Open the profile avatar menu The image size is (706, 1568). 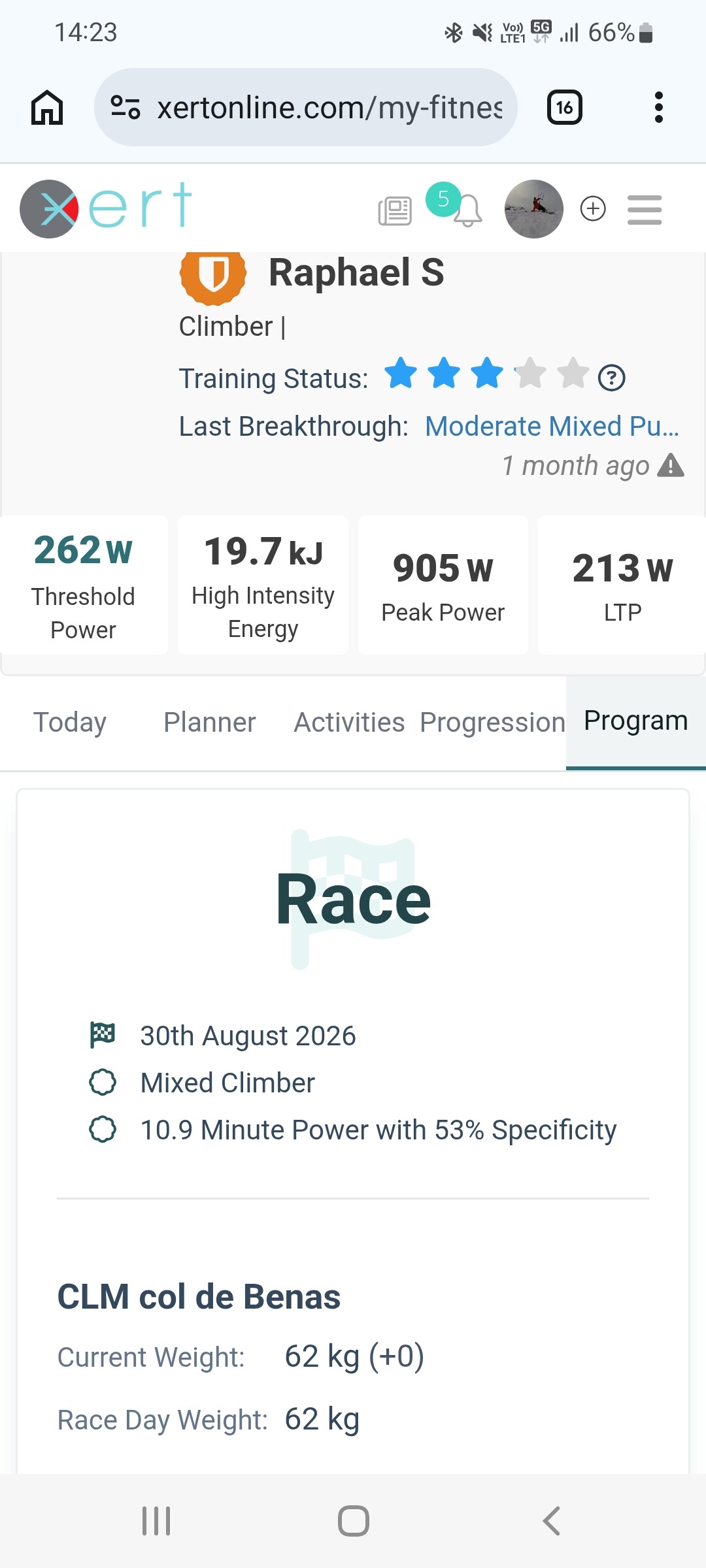534,209
